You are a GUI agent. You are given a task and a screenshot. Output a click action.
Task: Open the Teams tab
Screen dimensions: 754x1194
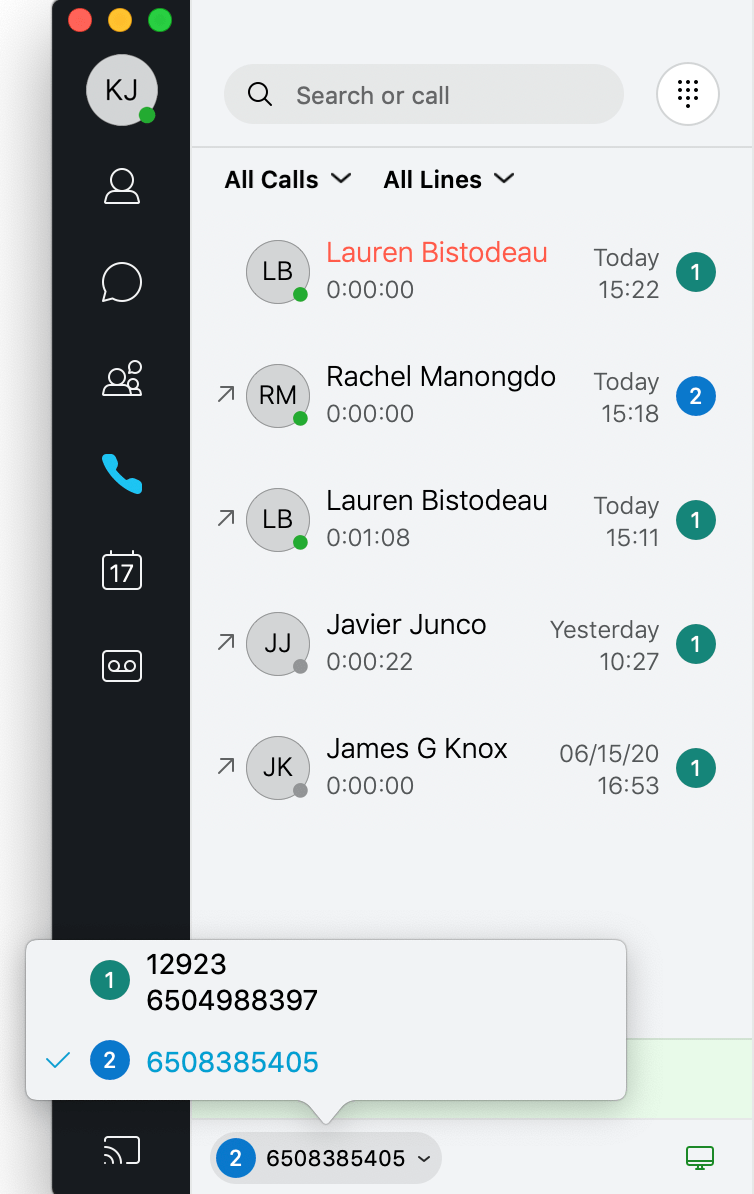tap(122, 379)
